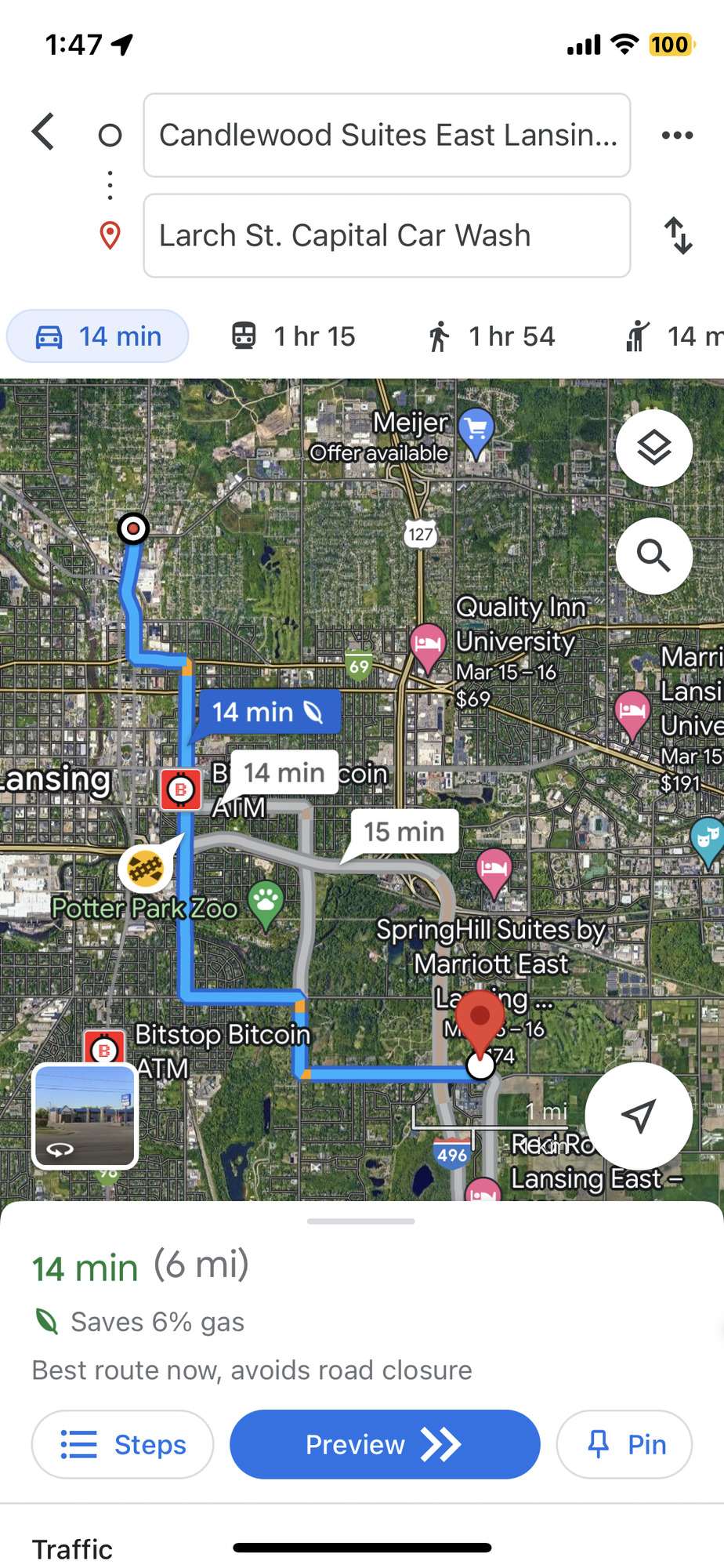Switch to transit directions, 1 hr 15

click(x=294, y=336)
